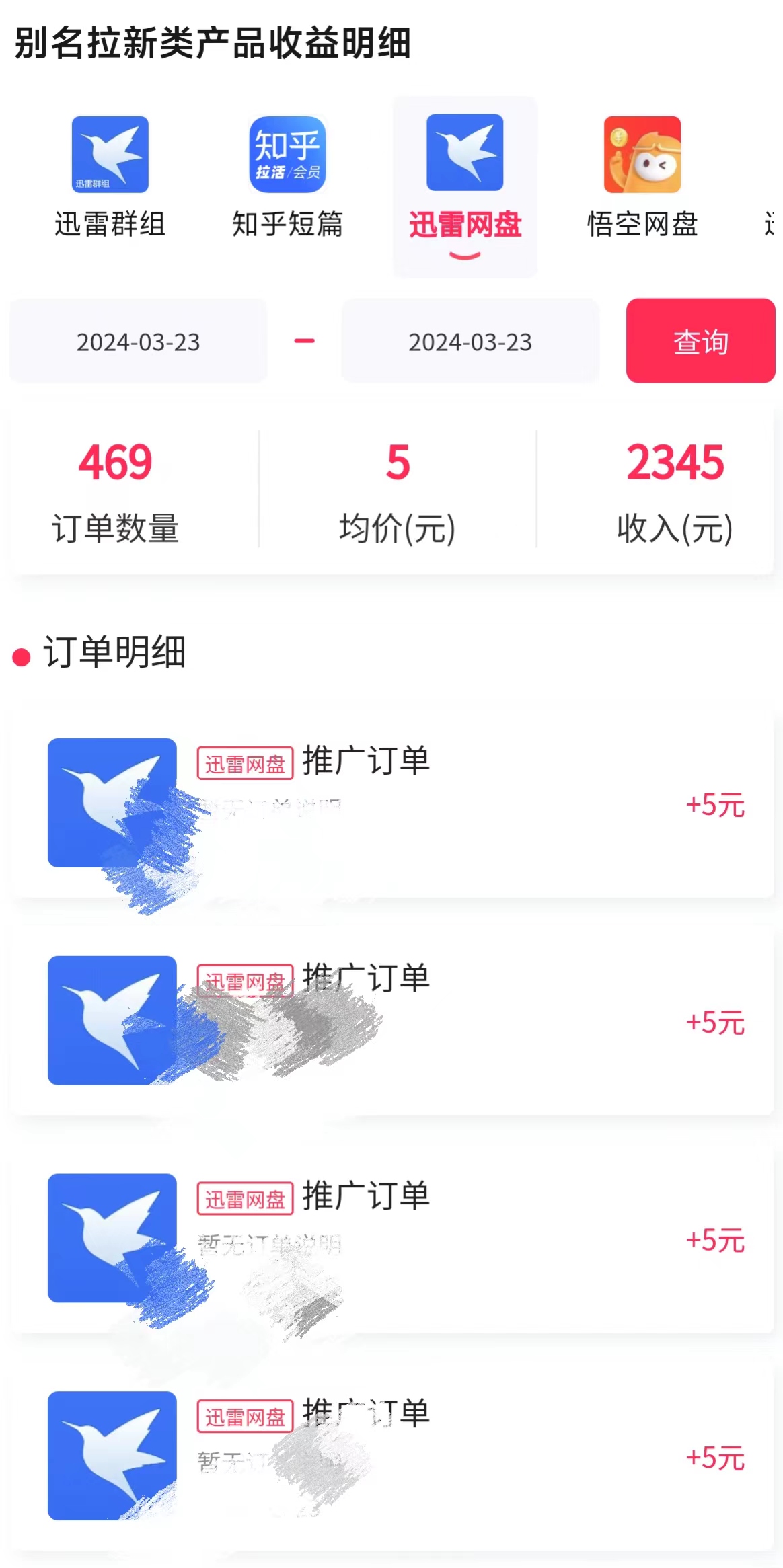Tap the 推广订单 label on second order
Screen dimensions: 783x1568
(367, 979)
